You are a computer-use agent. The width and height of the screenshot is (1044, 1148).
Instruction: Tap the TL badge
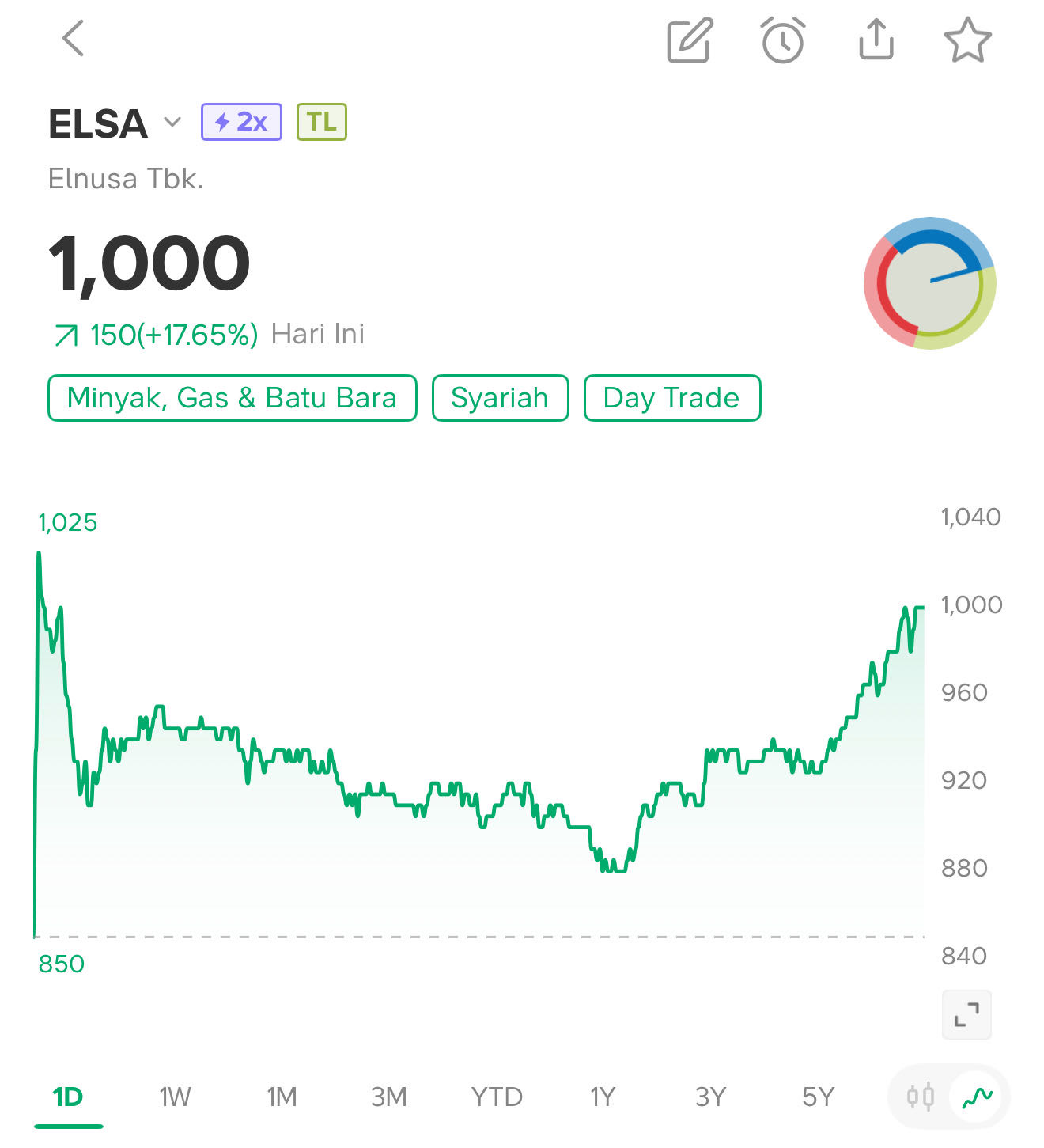coord(322,122)
